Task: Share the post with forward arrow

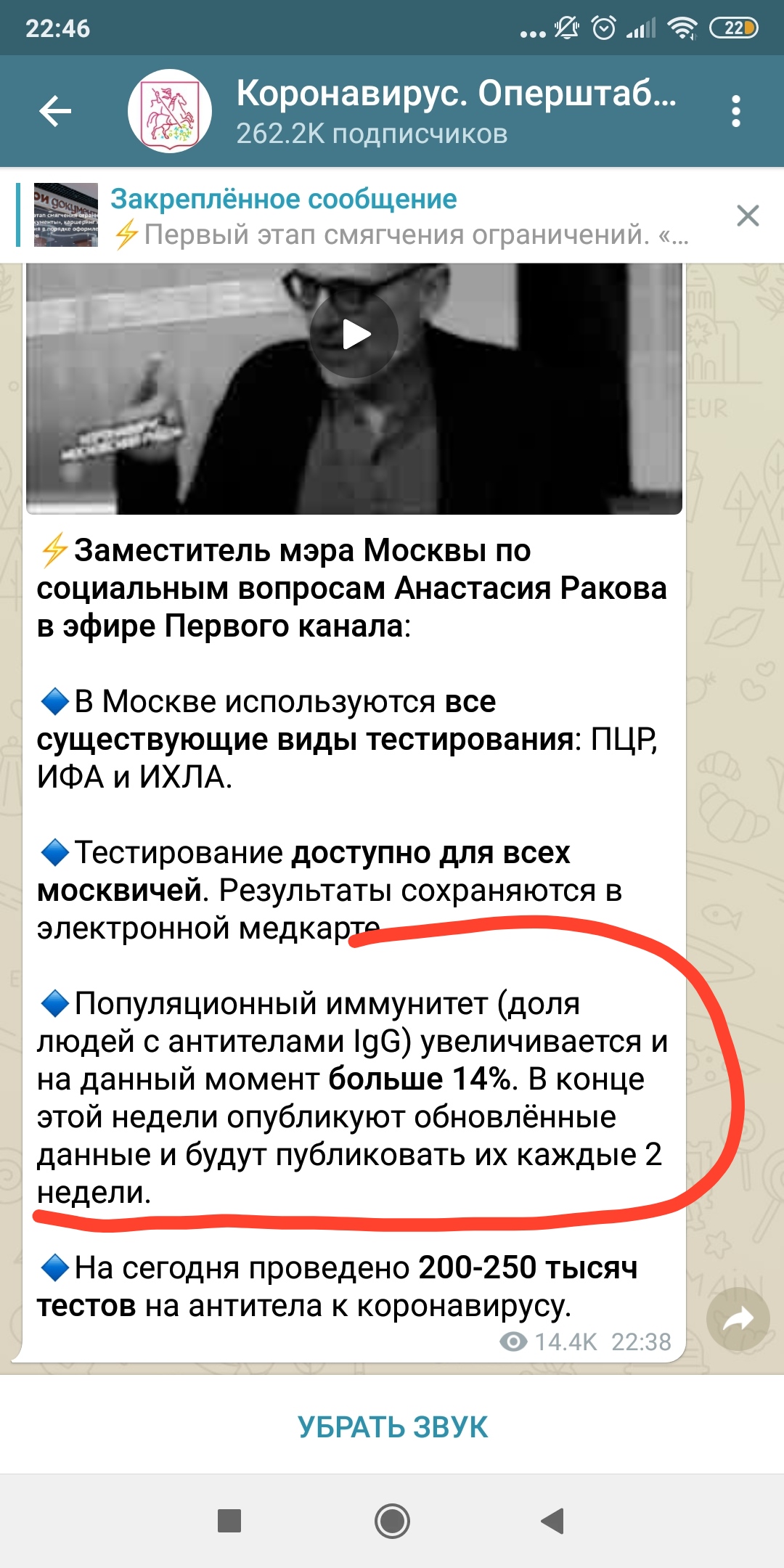Action: [738, 1318]
